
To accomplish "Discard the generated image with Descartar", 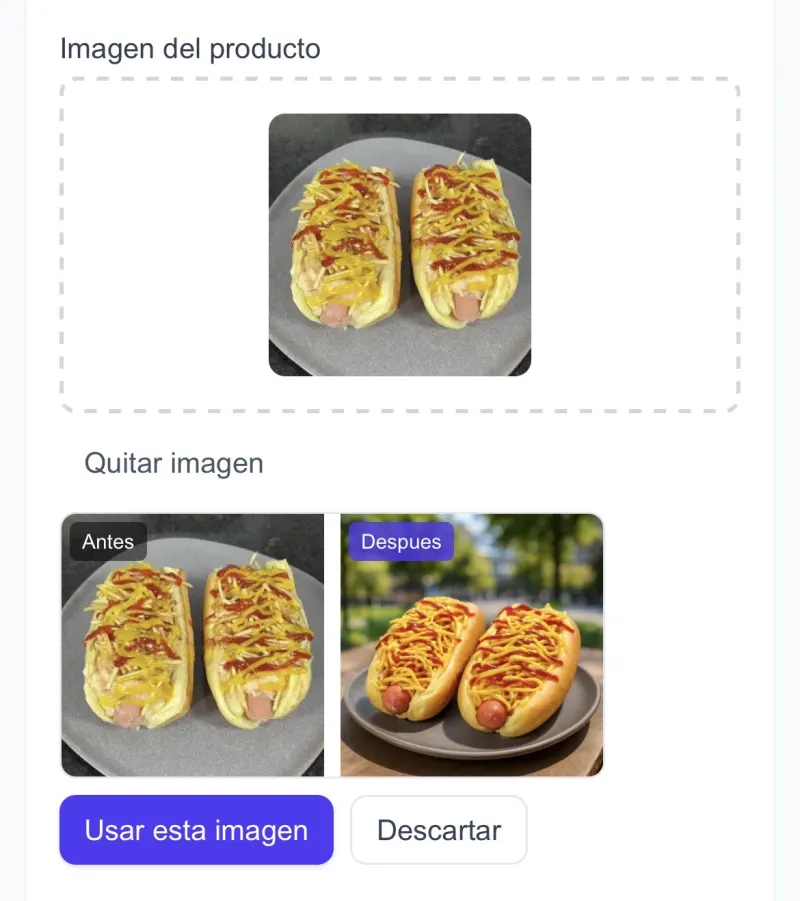I will click(x=438, y=830).
